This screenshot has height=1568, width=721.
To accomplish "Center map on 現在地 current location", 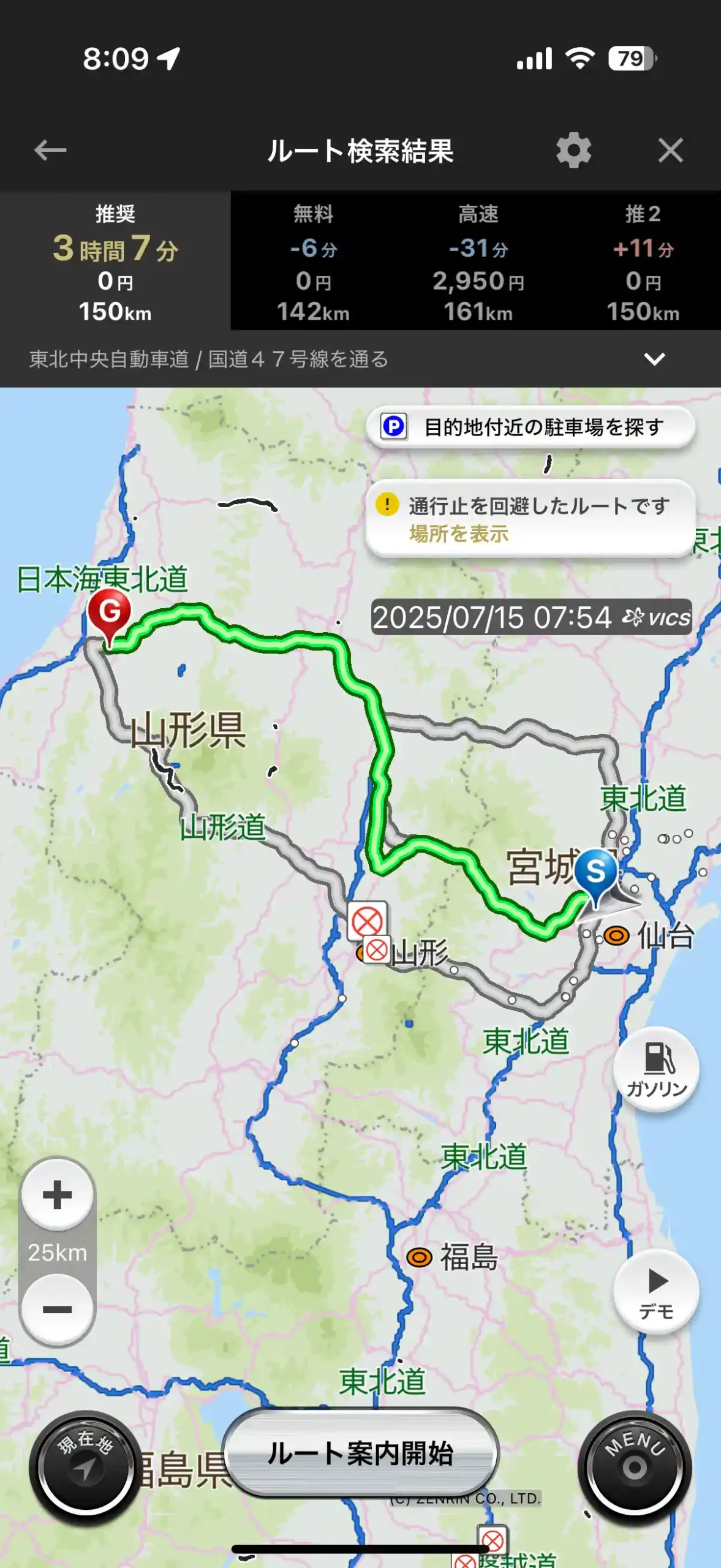I will [x=85, y=1467].
